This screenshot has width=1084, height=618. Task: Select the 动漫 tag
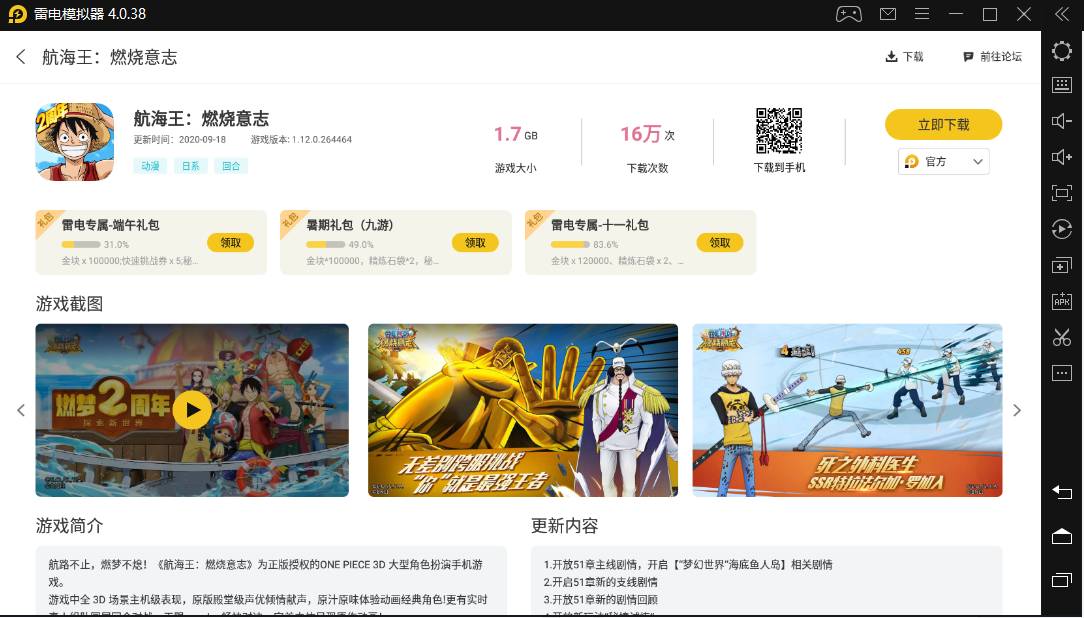(x=150, y=166)
